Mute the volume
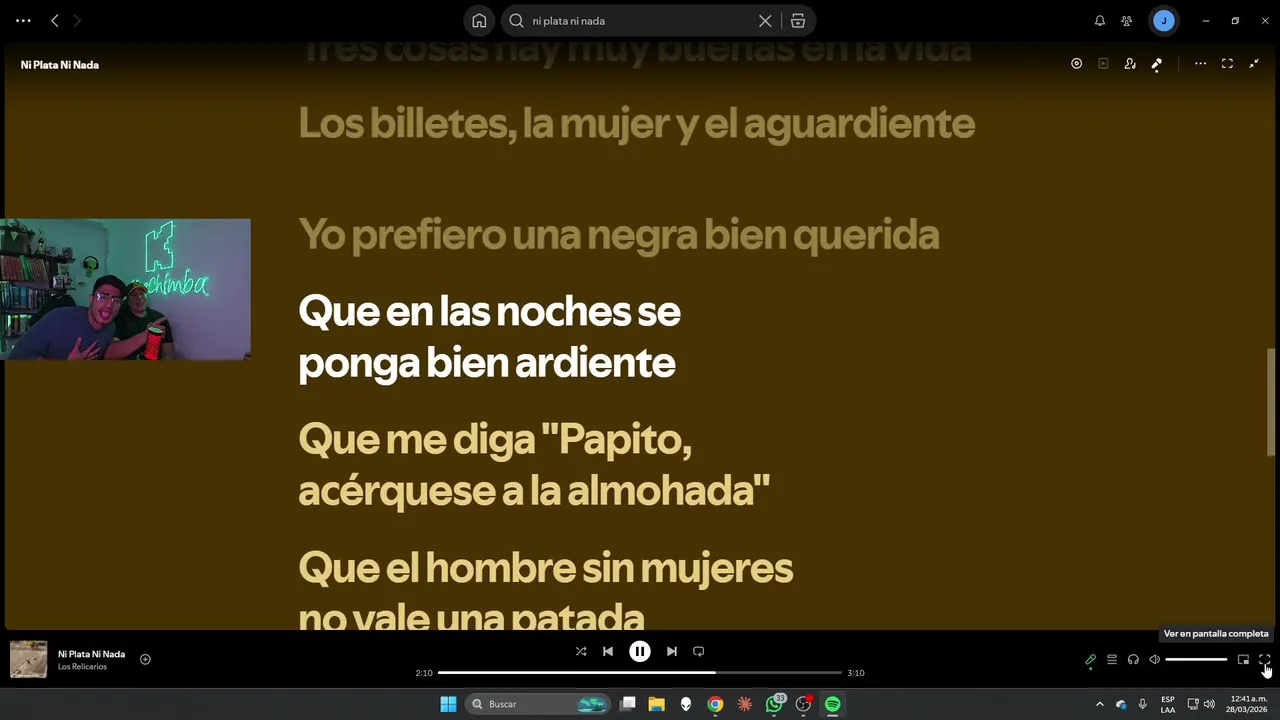 pyautogui.click(x=1154, y=660)
